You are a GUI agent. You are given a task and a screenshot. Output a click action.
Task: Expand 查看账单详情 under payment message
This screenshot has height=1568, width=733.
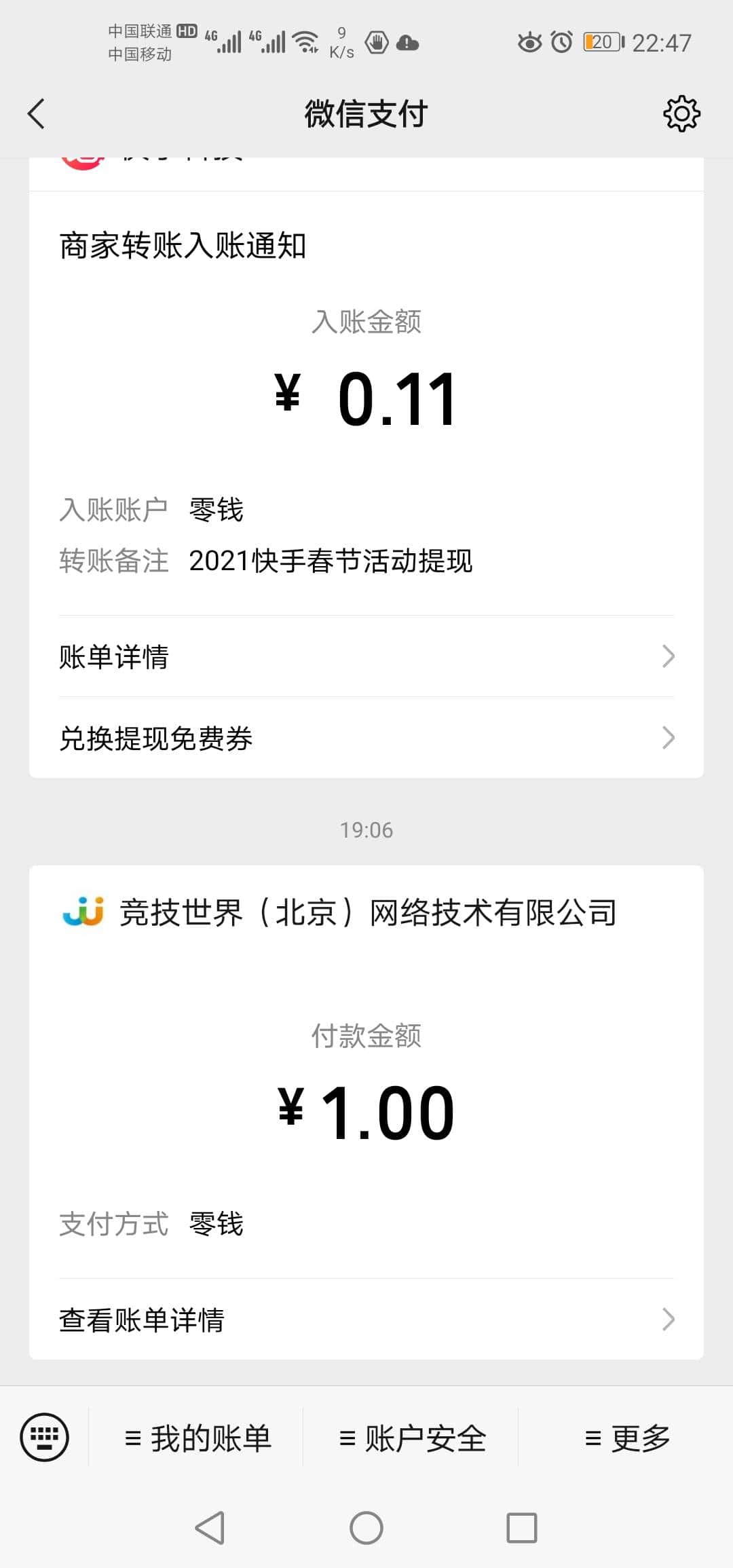pos(366,1320)
